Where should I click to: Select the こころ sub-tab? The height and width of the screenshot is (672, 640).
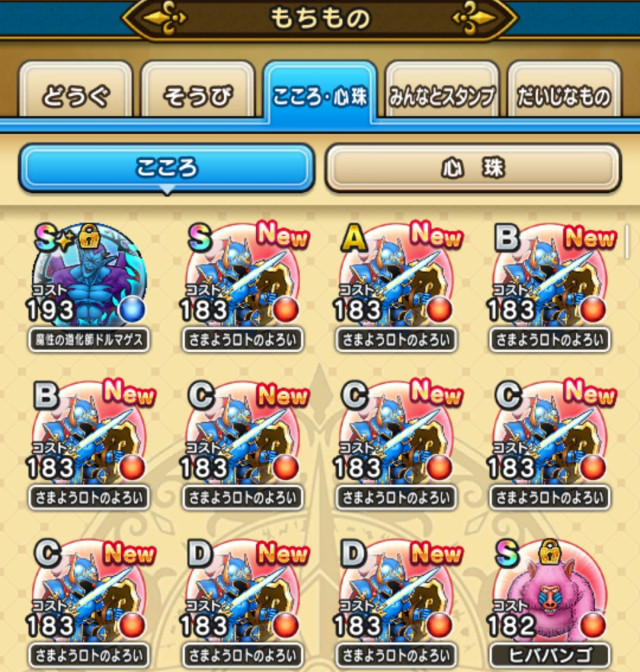[166, 168]
